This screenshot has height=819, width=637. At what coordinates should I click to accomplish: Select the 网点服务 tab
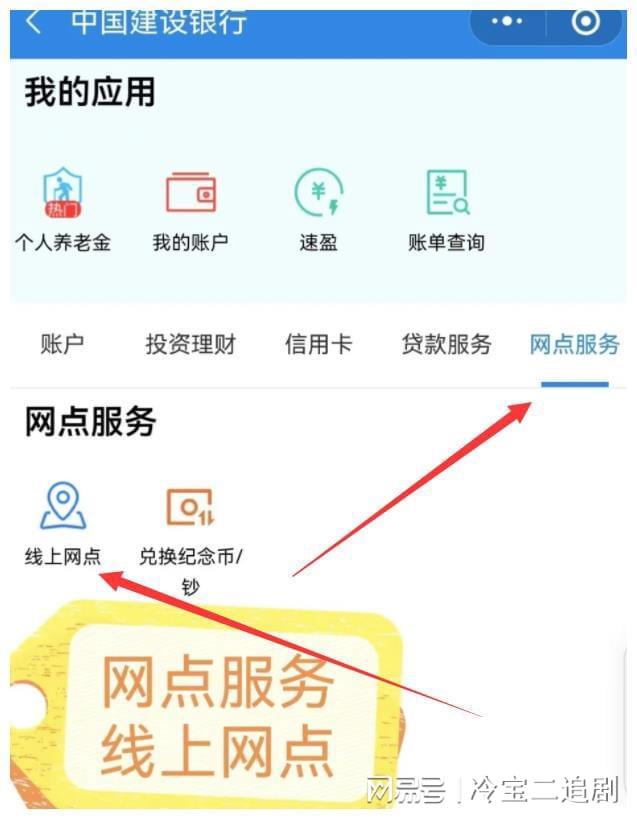[x=574, y=345]
